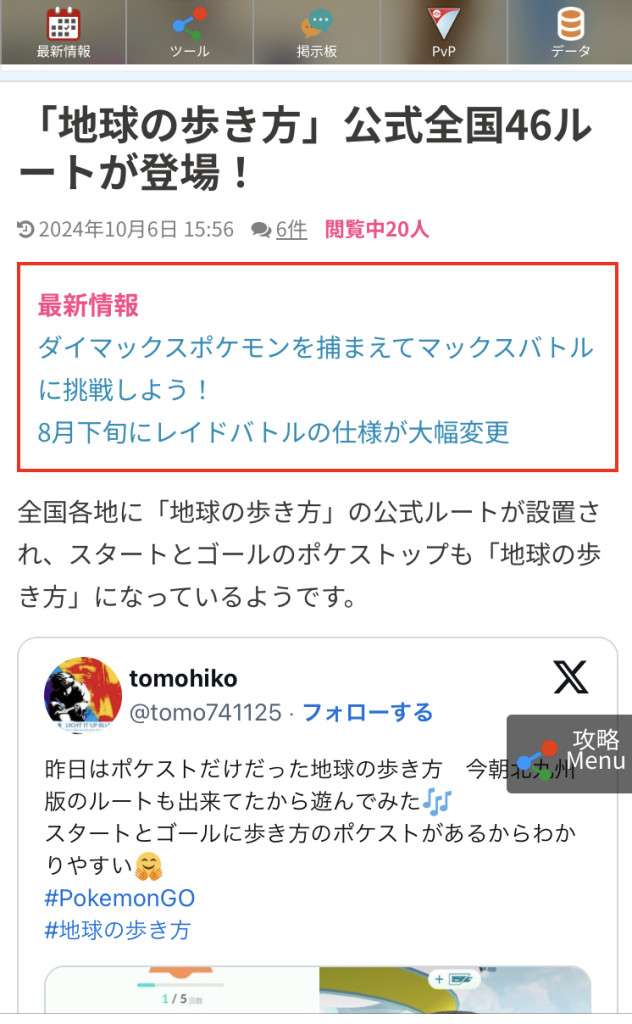Open the tweet on X via logo
Image resolution: width=632 pixels, height=1024 pixels.
pos(570,678)
